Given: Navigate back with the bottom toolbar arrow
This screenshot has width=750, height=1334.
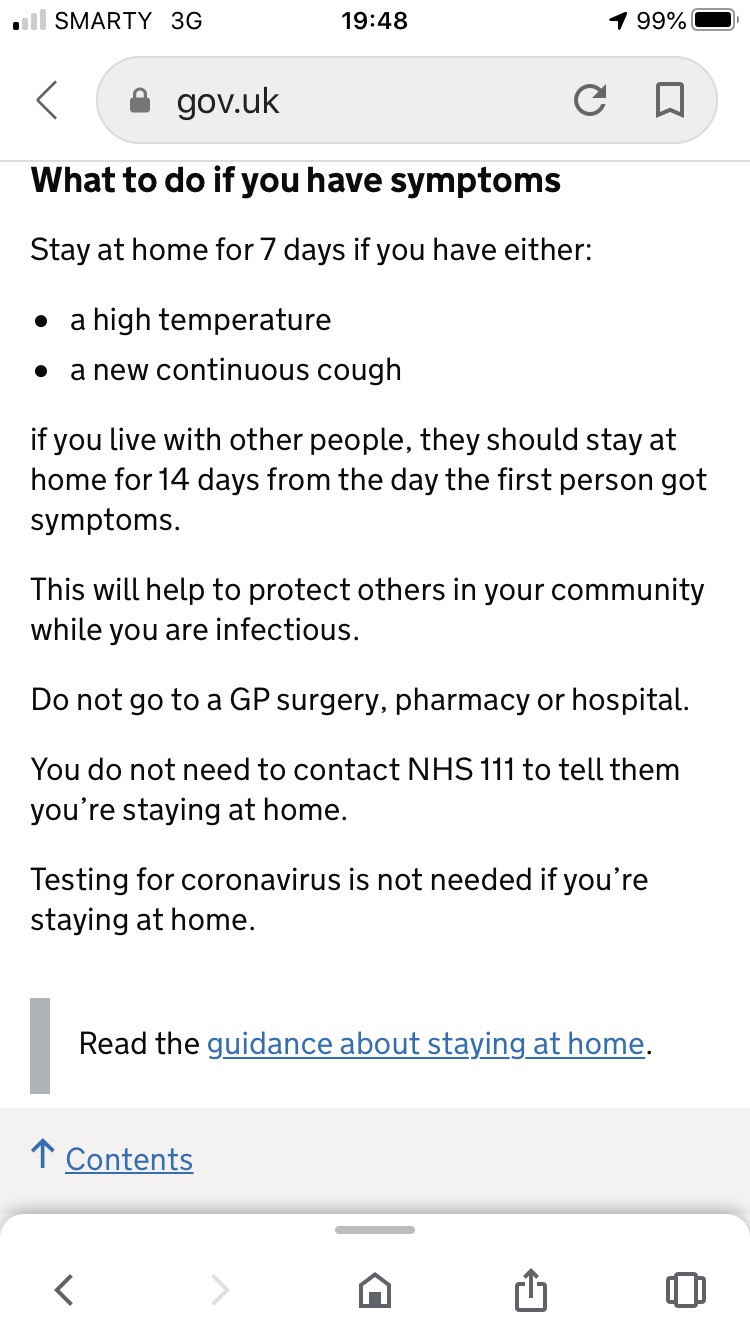Looking at the screenshot, I should tap(64, 1289).
